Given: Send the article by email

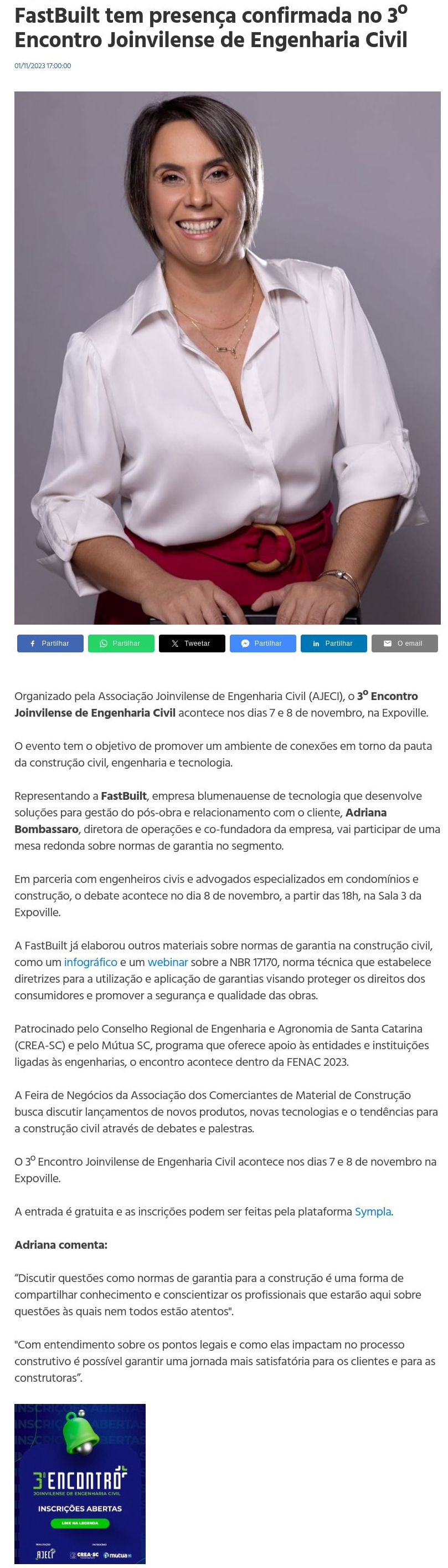Looking at the screenshot, I should click(404, 643).
